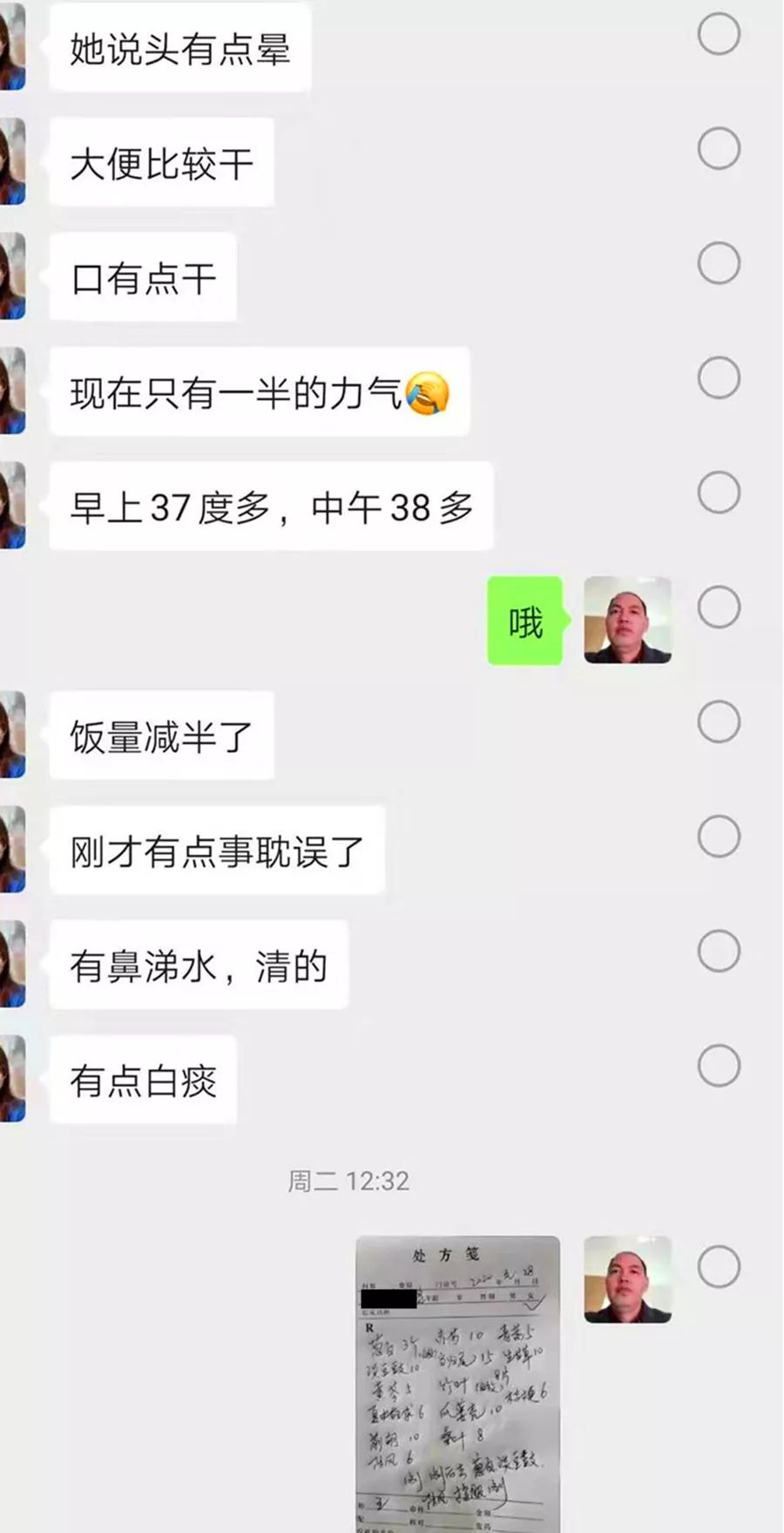Screen dimensions: 784x1533
Task: Check the message 早上37度多，中午38多
Action: pos(719,492)
